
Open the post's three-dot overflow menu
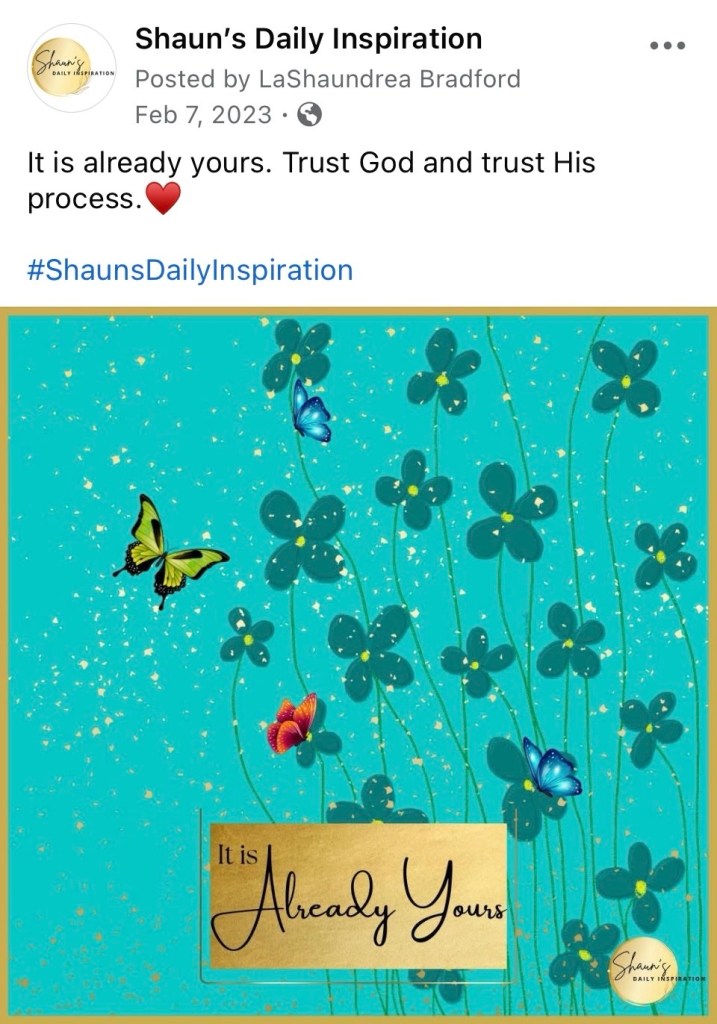coord(667,45)
